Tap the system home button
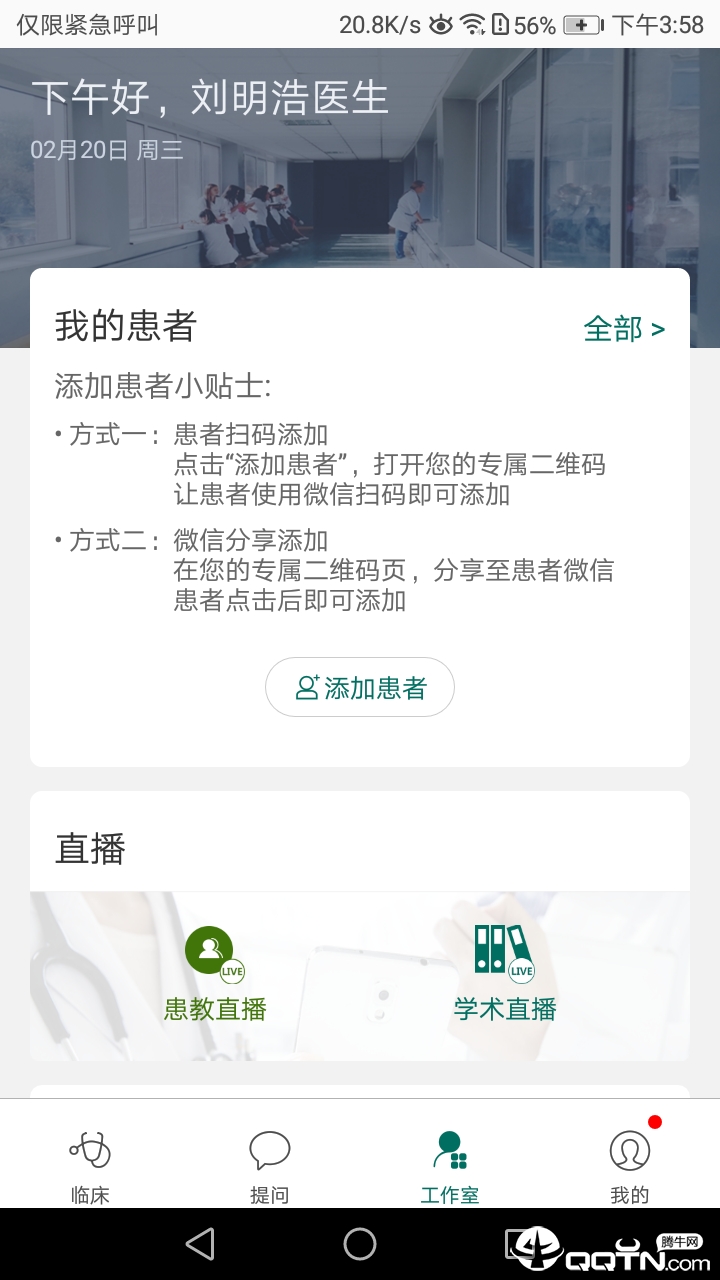The width and height of the screenshot is (720, 1280). 360,1244
